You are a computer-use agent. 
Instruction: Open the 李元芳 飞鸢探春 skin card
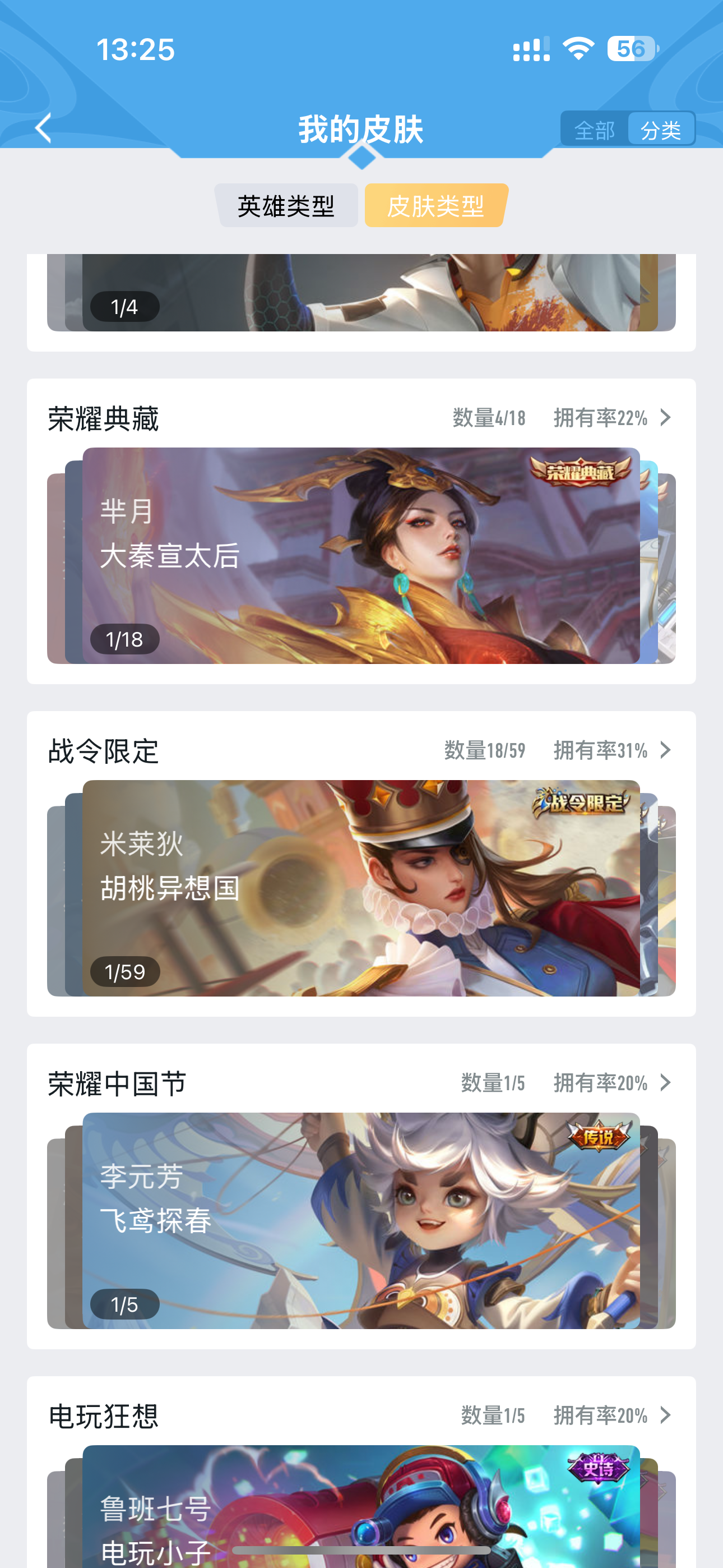coord(361,1220)
